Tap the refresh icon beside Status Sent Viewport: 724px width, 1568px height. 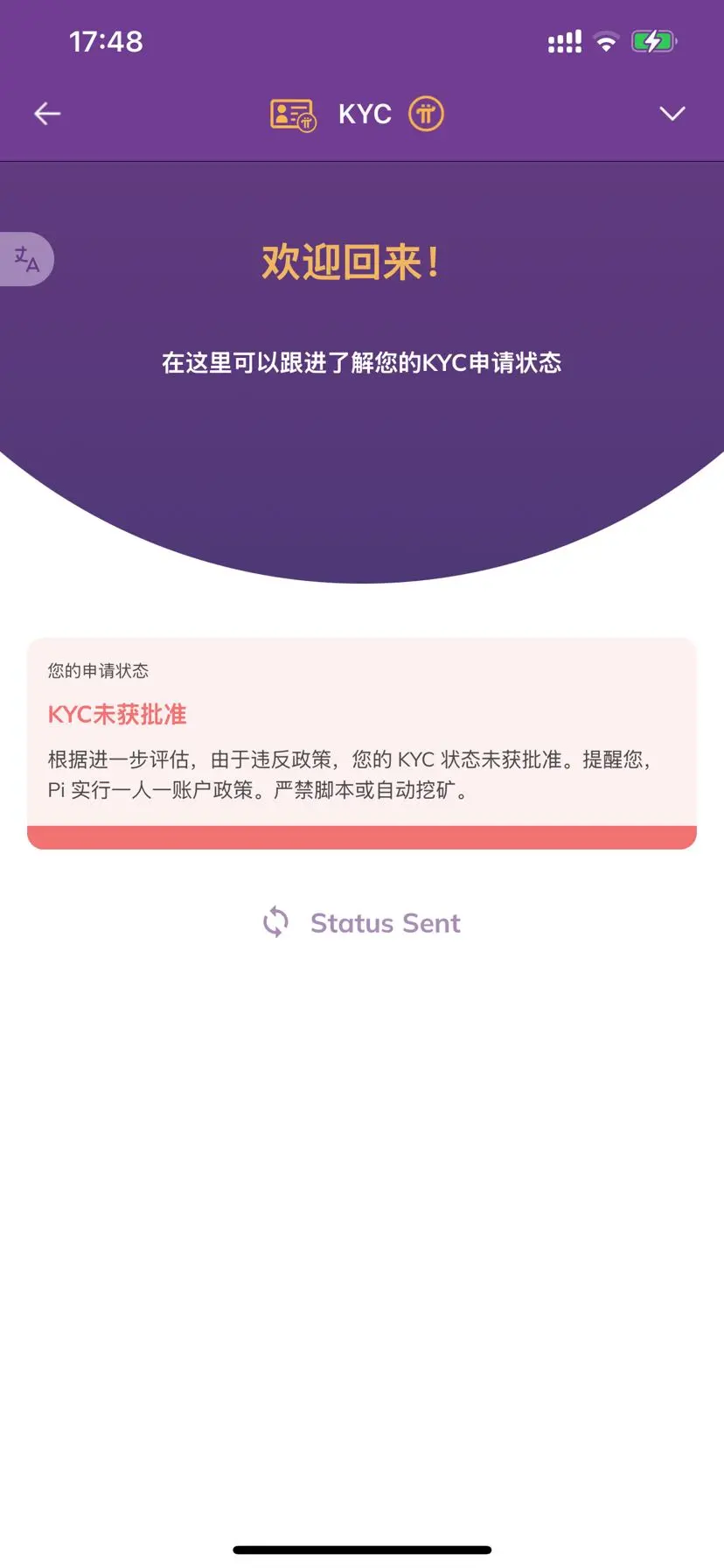[x=275, y=922]
